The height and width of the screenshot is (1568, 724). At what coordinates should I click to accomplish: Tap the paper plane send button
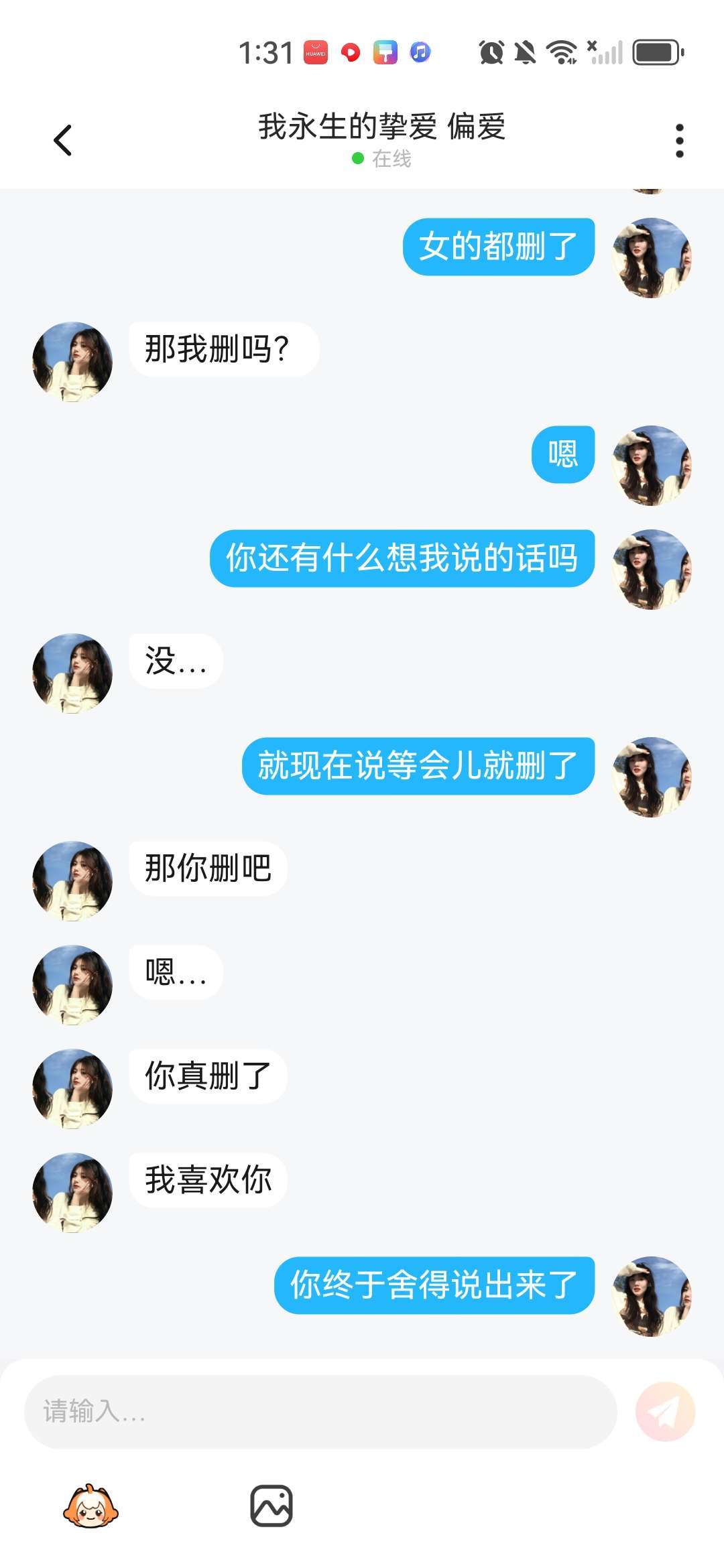(665, 1411)
